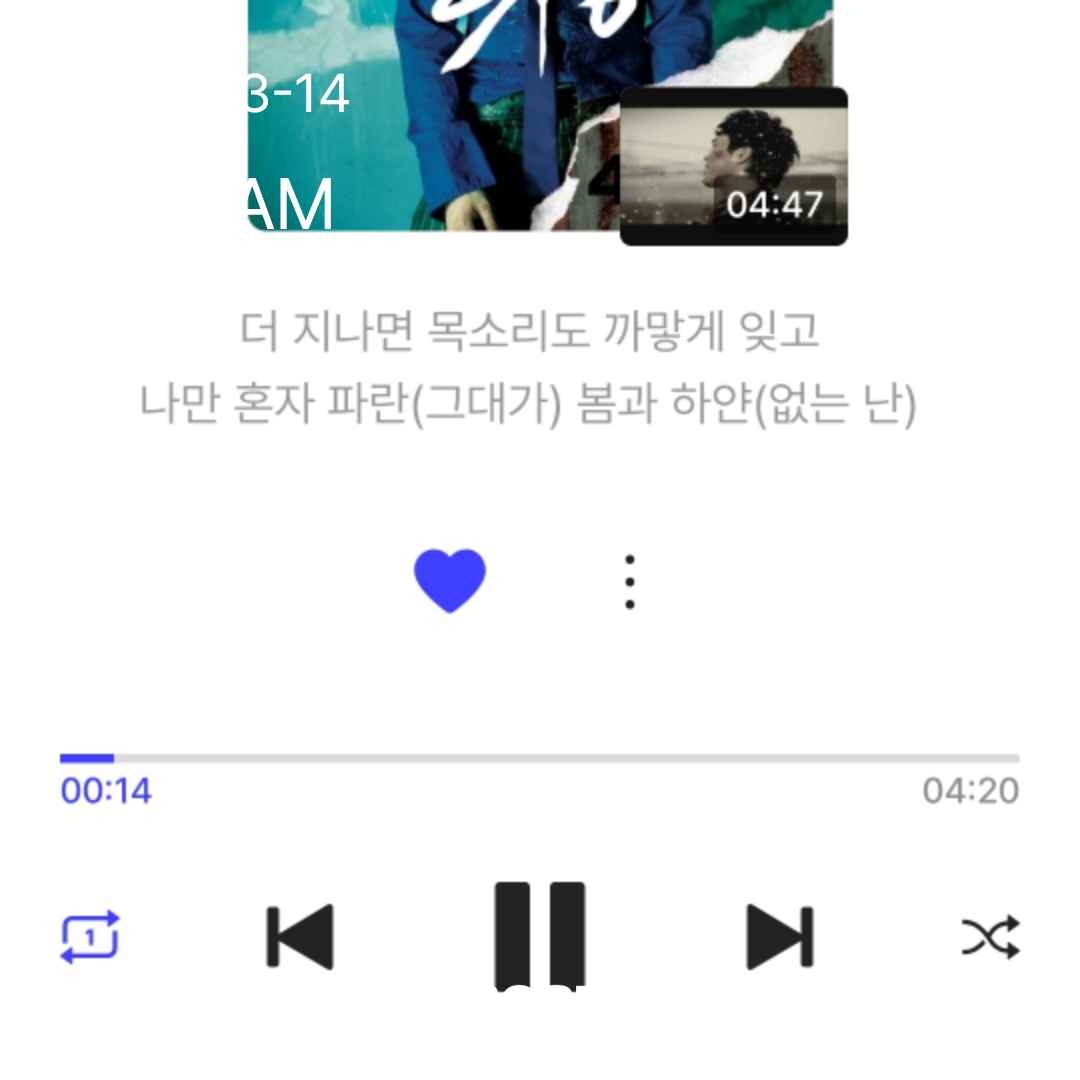The width and height of the screenshot is (1080, 1080).
Task: Toggle the repeat-one mode
Action: coord(90,937)
